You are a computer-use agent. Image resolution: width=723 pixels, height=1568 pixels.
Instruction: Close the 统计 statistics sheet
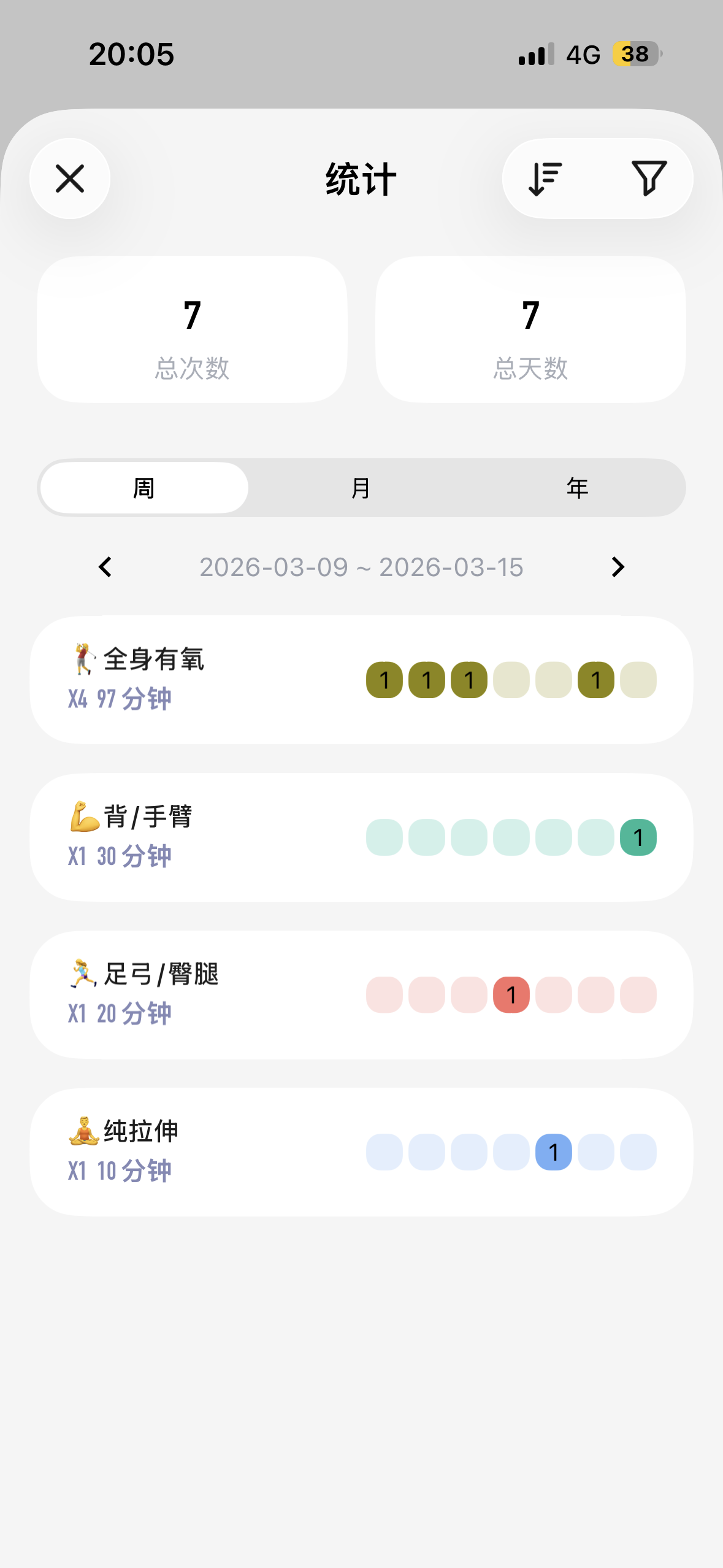(70, 179)
